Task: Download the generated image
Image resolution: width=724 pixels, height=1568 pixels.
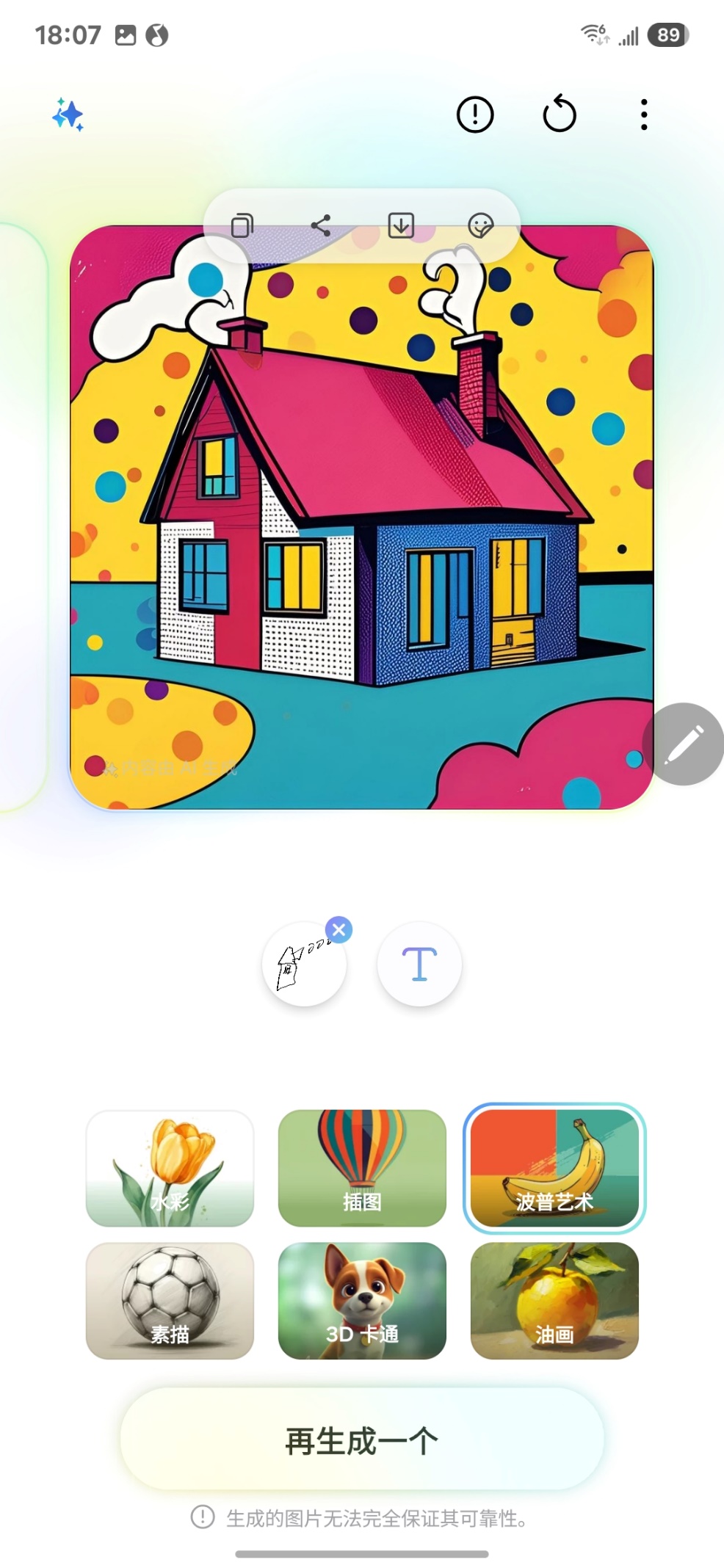Action: (401, 225)
